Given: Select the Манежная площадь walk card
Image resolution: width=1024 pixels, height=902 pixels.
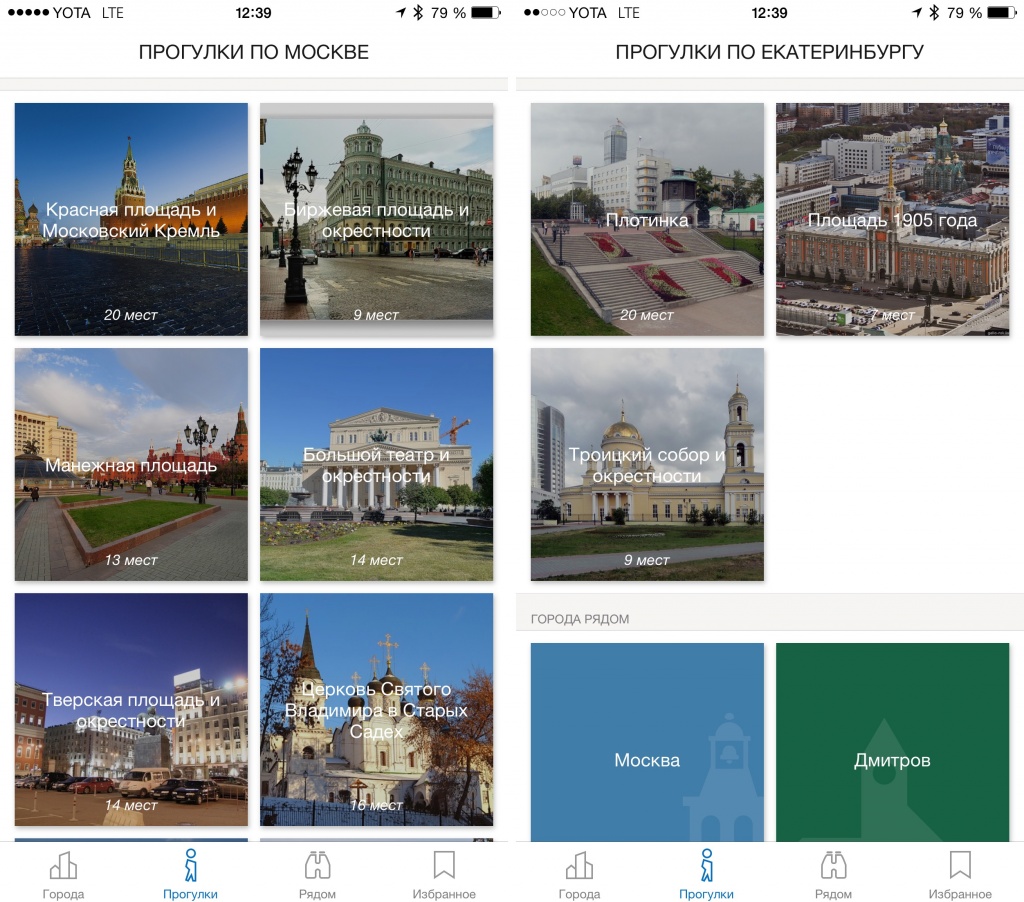Looking at the screenshot, I should tap(131, 464).
